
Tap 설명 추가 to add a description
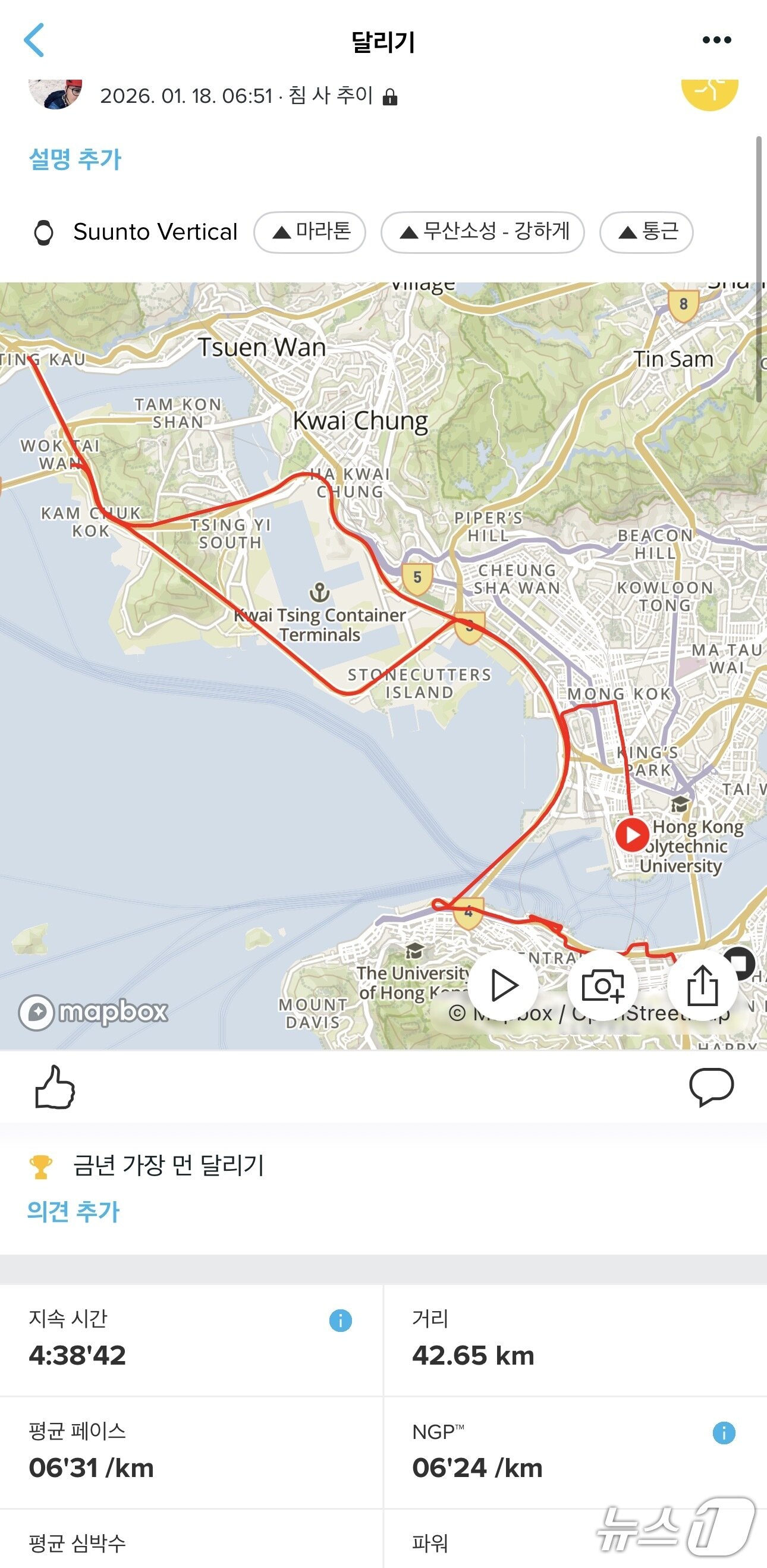(76, 159)
